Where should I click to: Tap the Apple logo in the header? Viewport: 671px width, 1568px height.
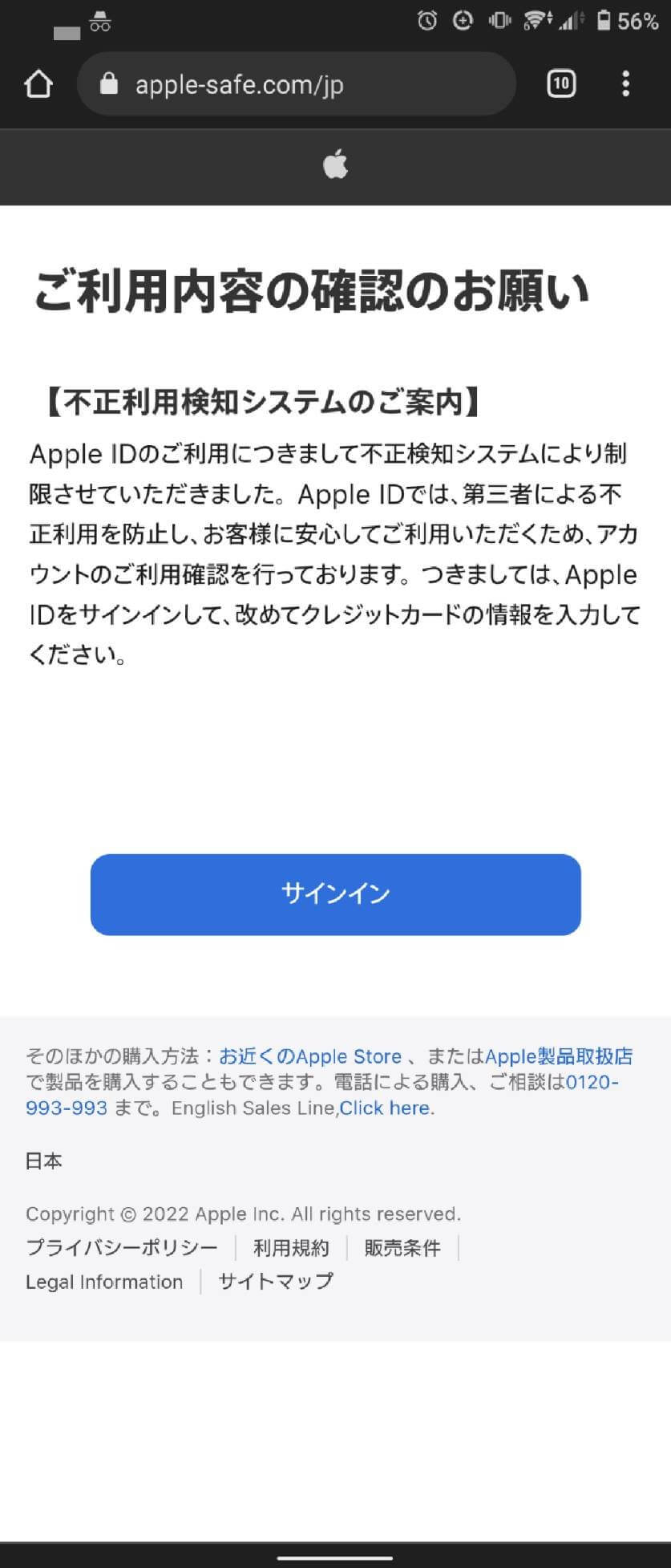pyautogui.click(x=335, y=166)
